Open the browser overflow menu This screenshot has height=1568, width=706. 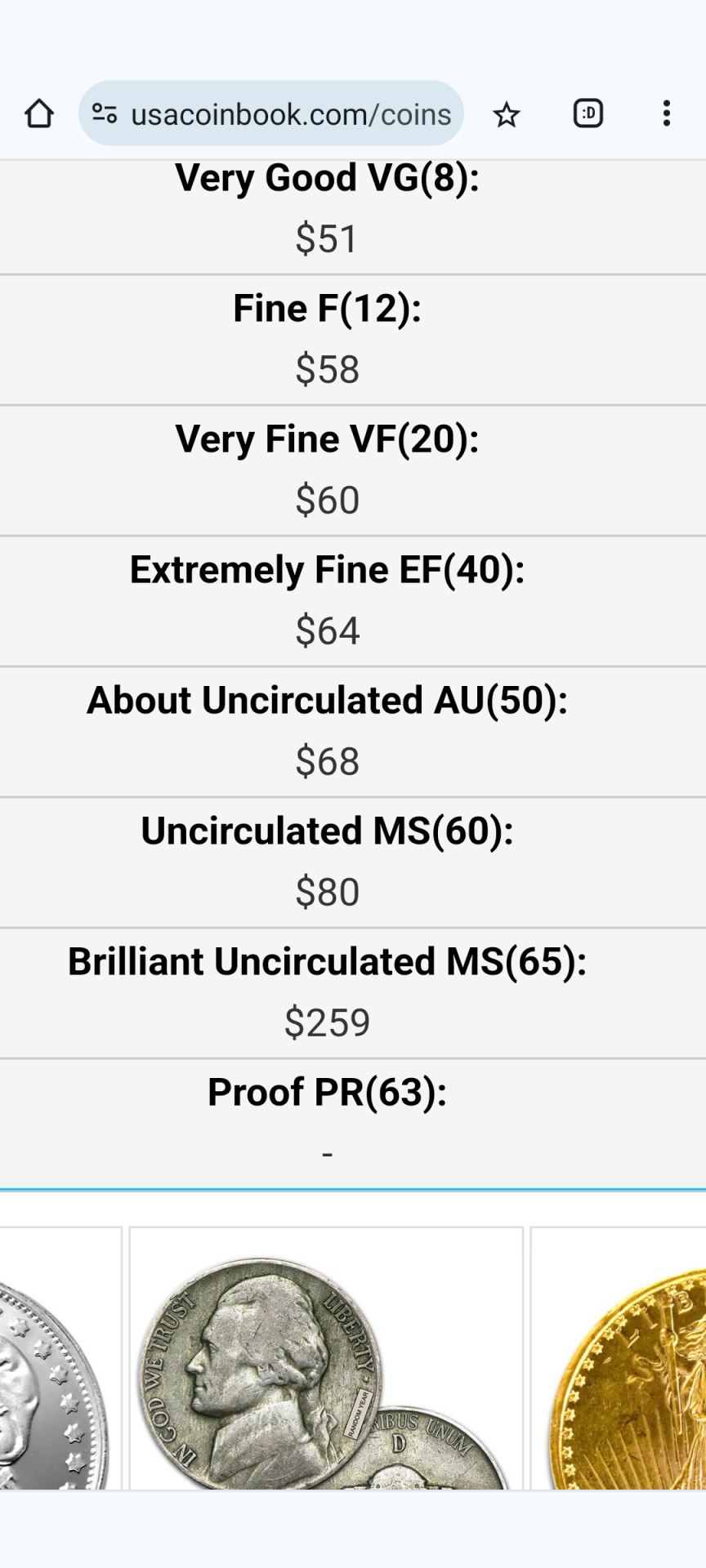tap(667, 114)
